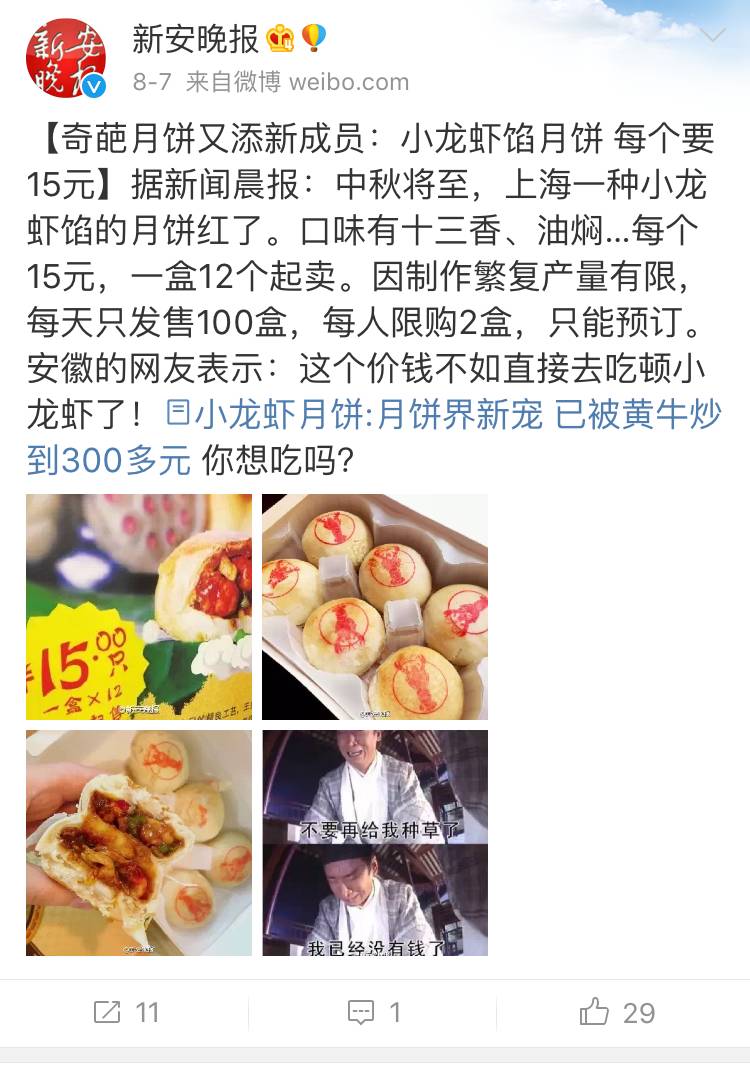Open the comment section

(x=374, y=1012)
